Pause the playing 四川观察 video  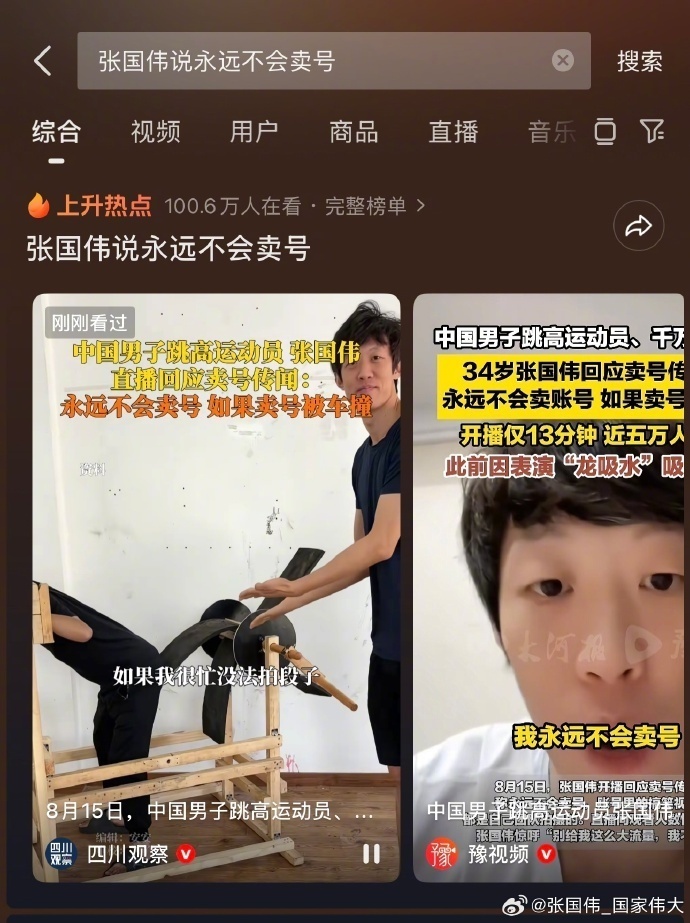pos(371,853)
